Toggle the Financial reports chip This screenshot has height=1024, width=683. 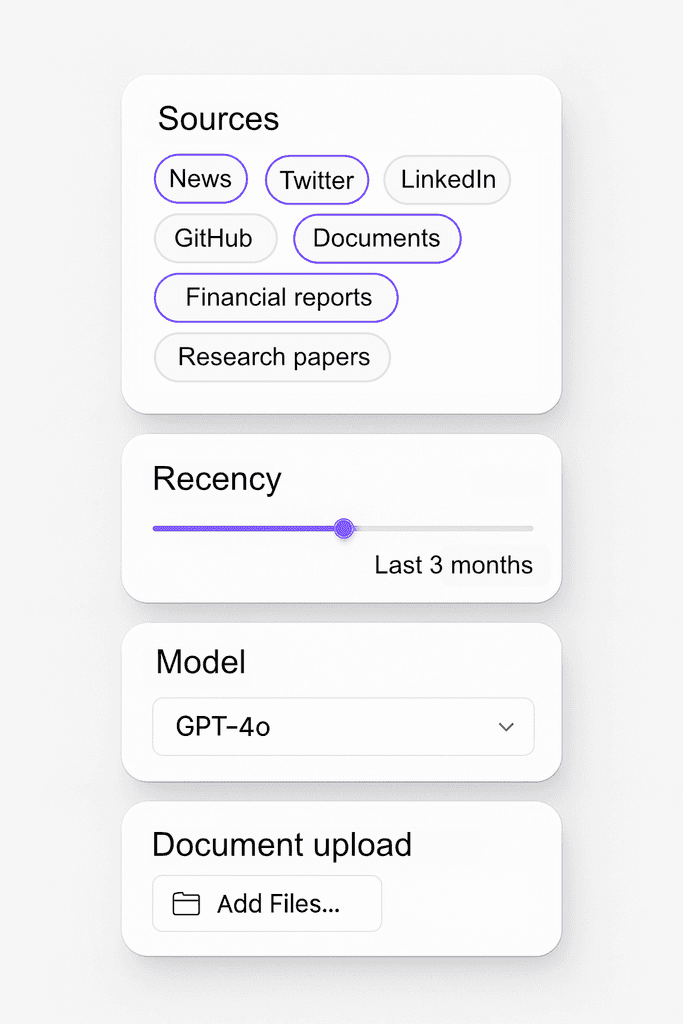pos(276,298)
